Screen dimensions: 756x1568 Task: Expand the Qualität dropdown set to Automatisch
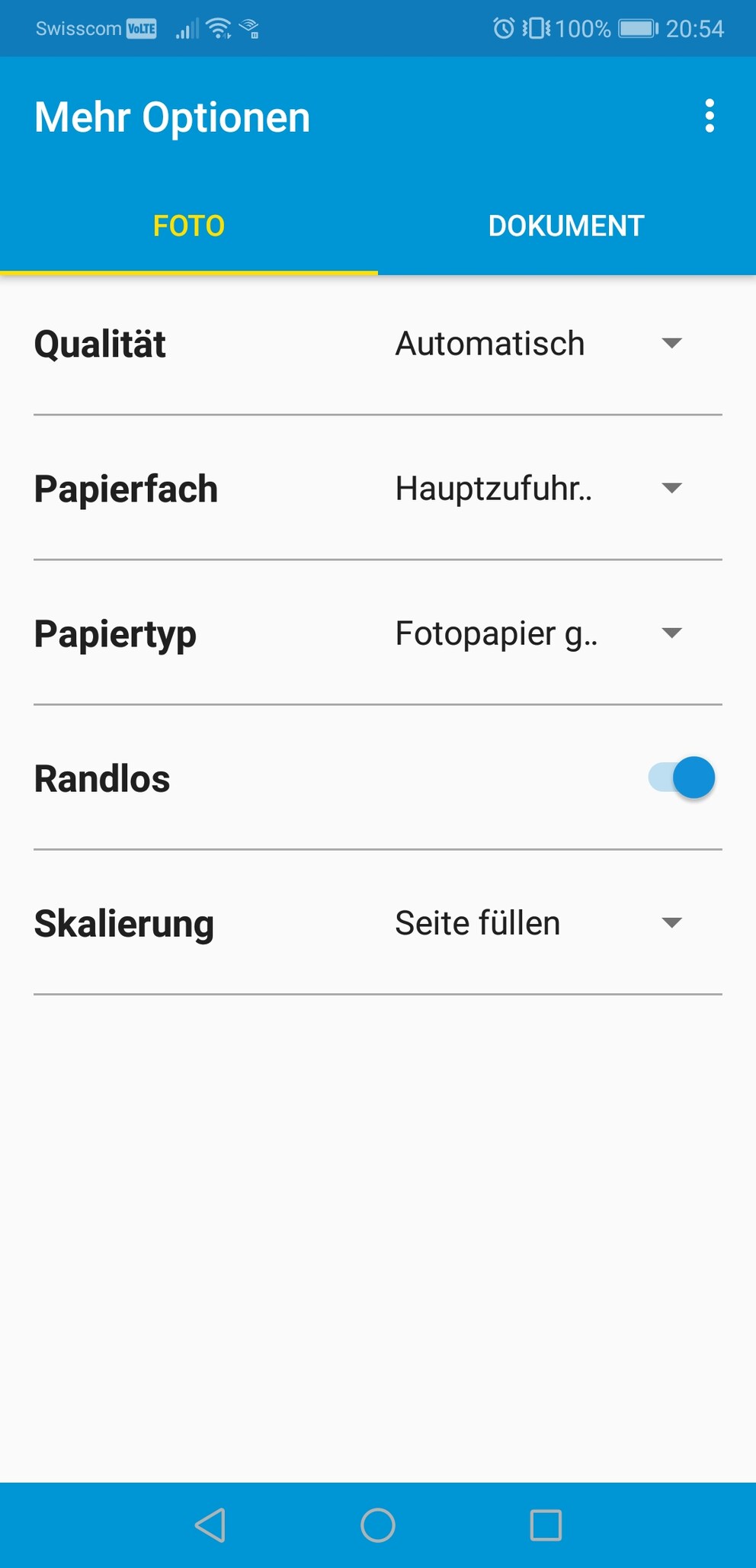pos(539,344)
